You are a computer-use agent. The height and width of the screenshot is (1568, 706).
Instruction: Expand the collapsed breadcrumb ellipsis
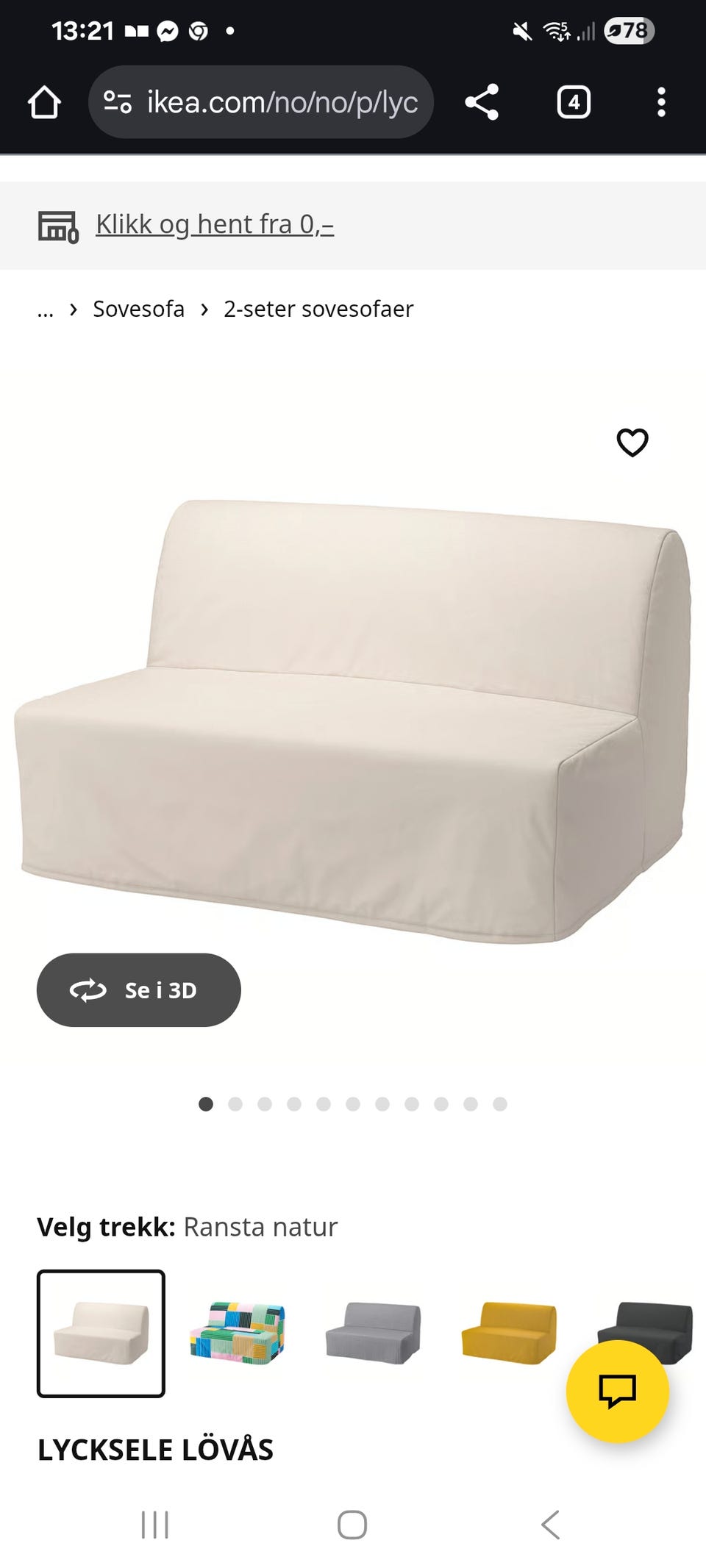46,309
